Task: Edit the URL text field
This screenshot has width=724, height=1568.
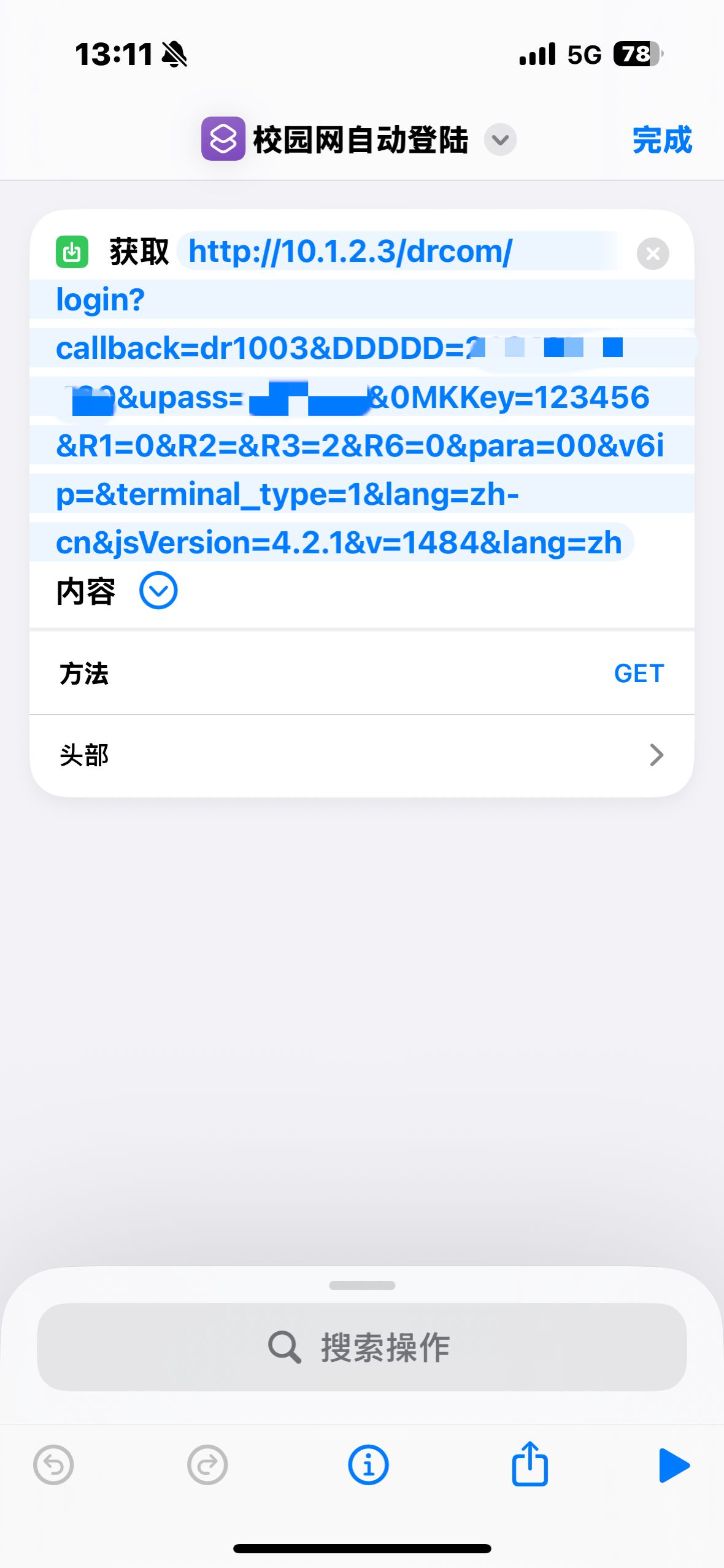Action: [x=359, y=445]
